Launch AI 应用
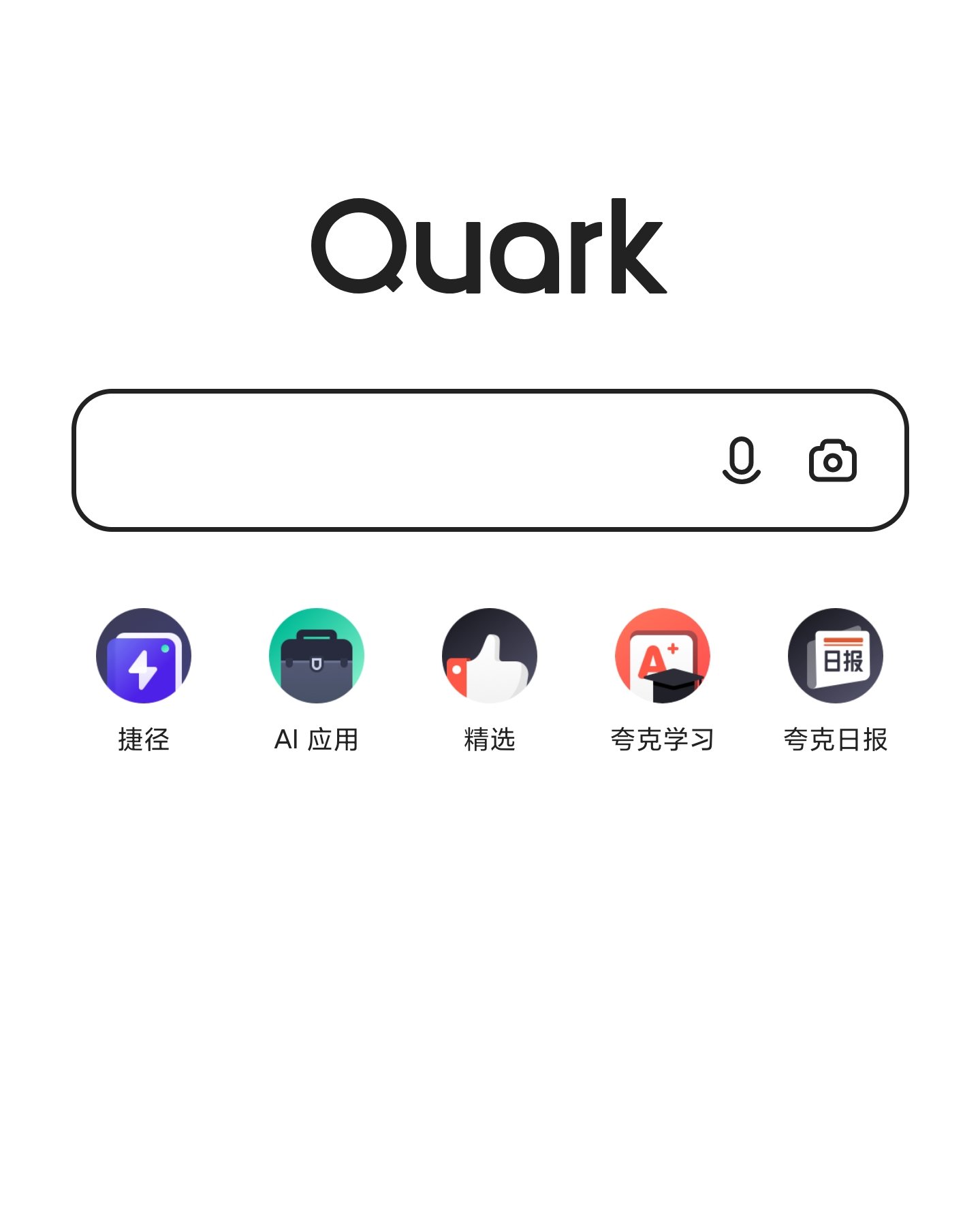 pos(317,656)
